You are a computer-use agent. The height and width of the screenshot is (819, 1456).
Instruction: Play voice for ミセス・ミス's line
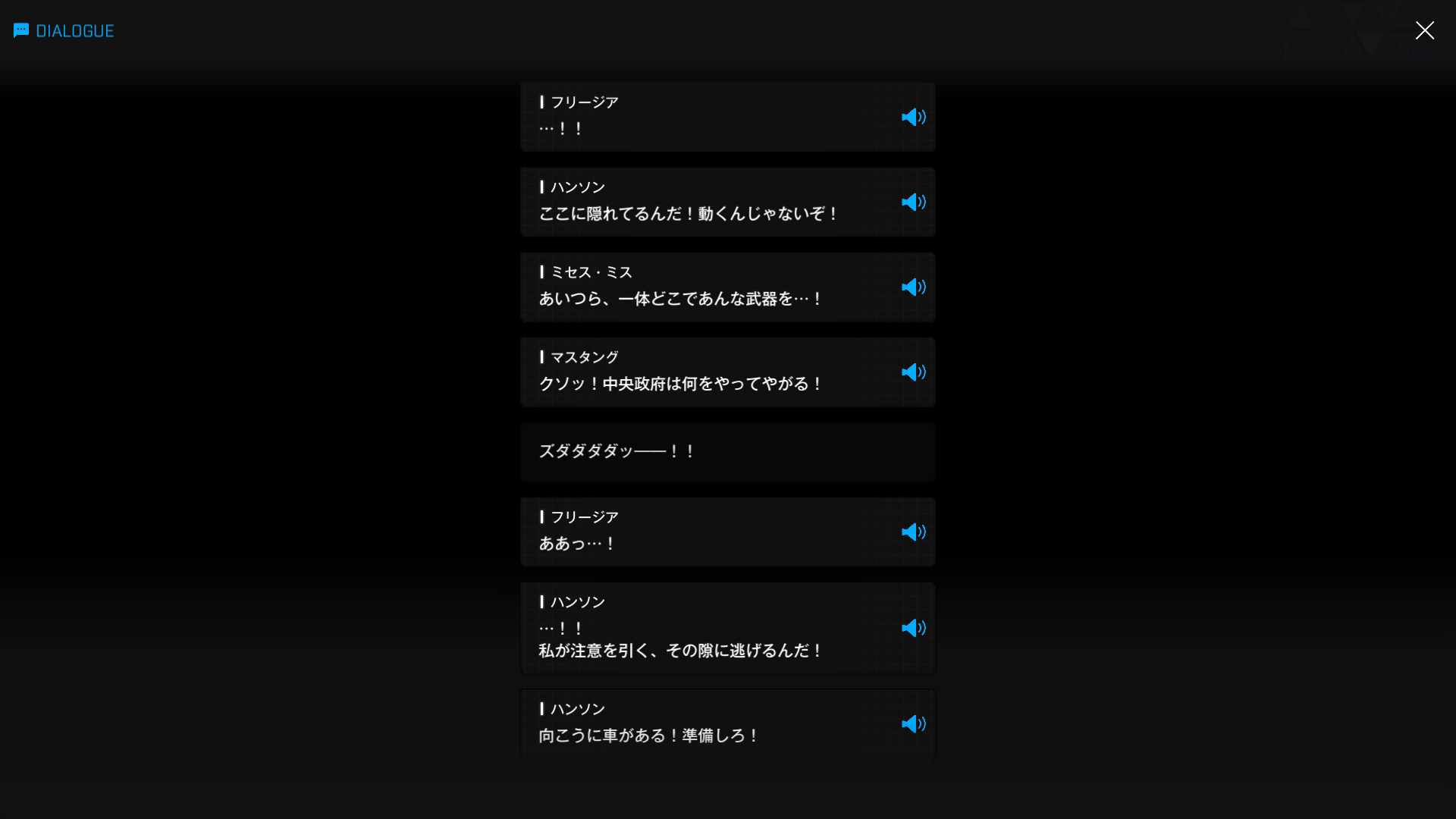pyautogui.click(x=913, y=287)
